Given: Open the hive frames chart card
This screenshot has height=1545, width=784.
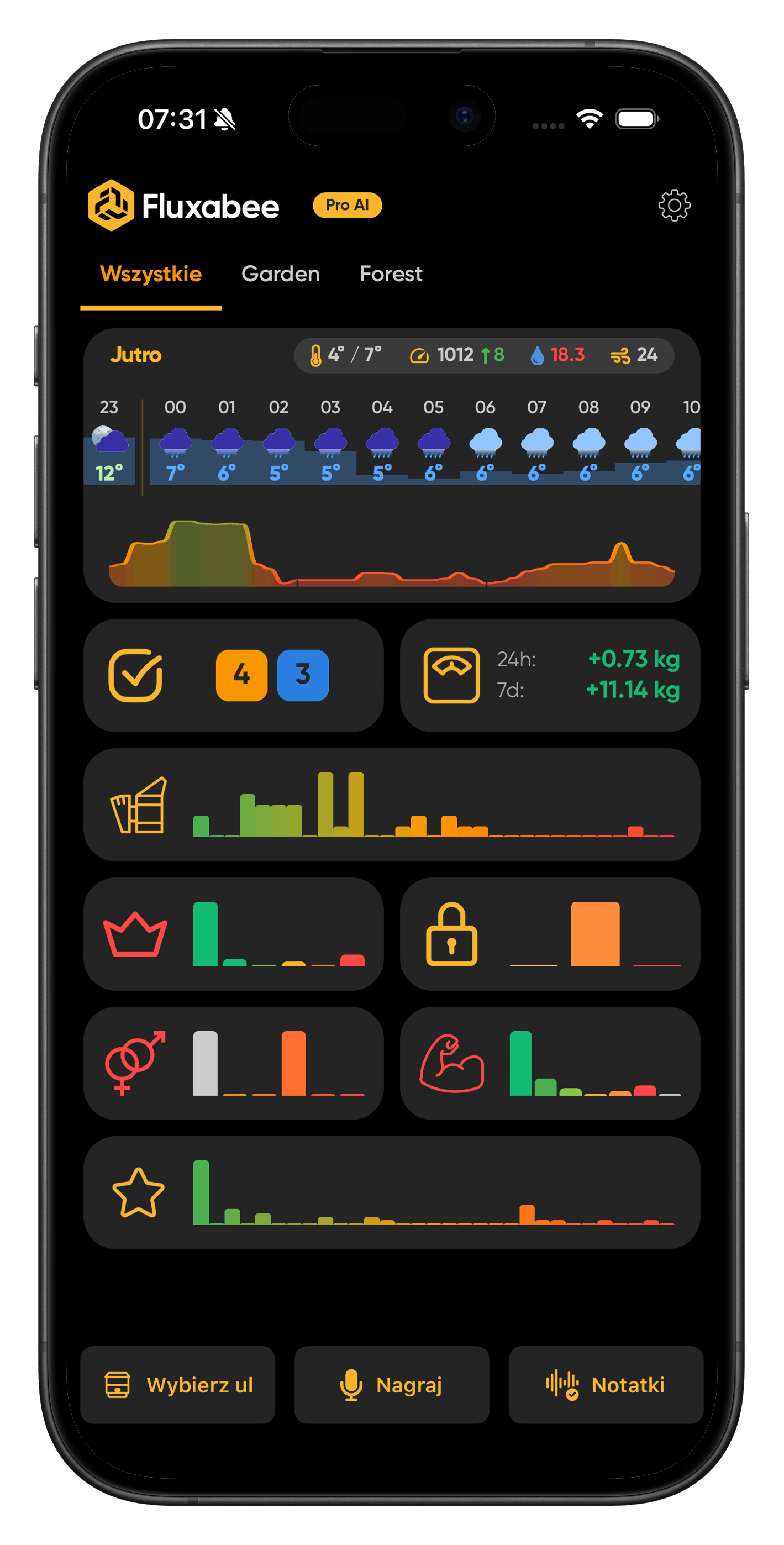Looking at the screenshot, I should (x=391, y=805).
